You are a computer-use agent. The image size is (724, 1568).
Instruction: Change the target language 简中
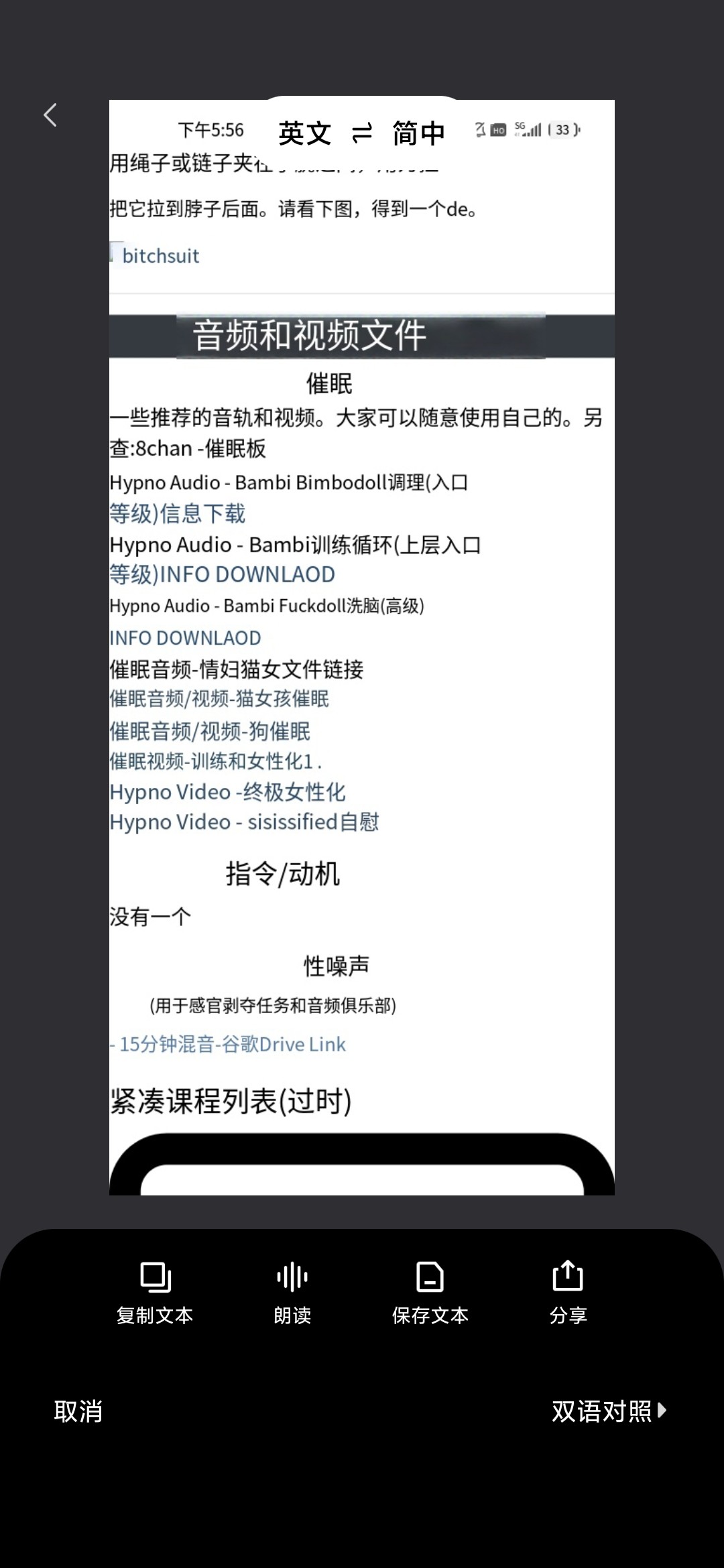pyautogui.click(x=419, y=133)
